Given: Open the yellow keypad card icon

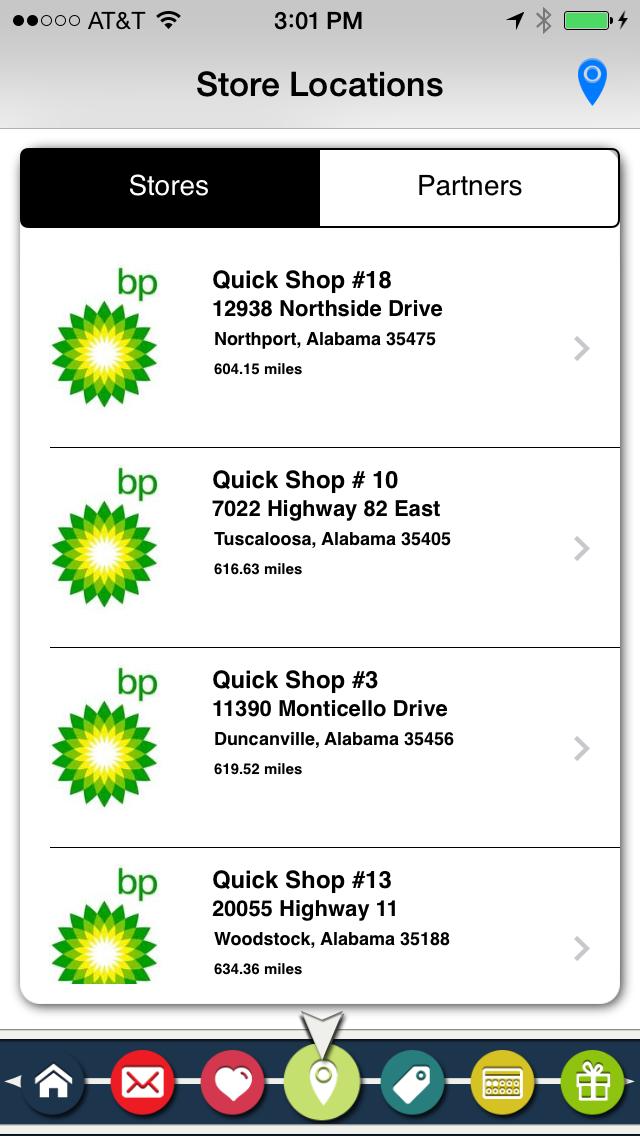Looking at the screenshot, I should tap(502, 1082).
